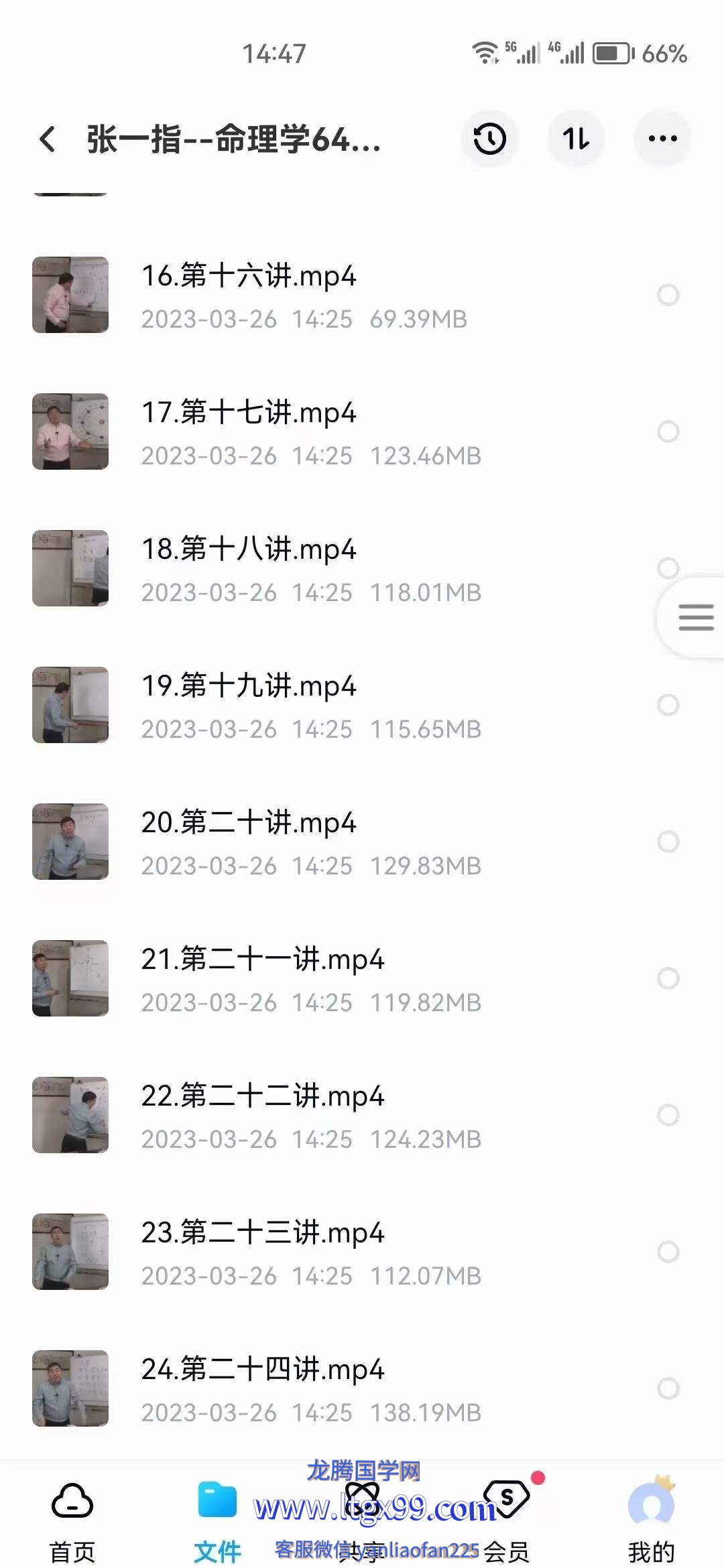Select the checkbox for 24.第二十四讲.mp4
The width and height of the screenshot is (724, 1568).
pos(668,1388)
